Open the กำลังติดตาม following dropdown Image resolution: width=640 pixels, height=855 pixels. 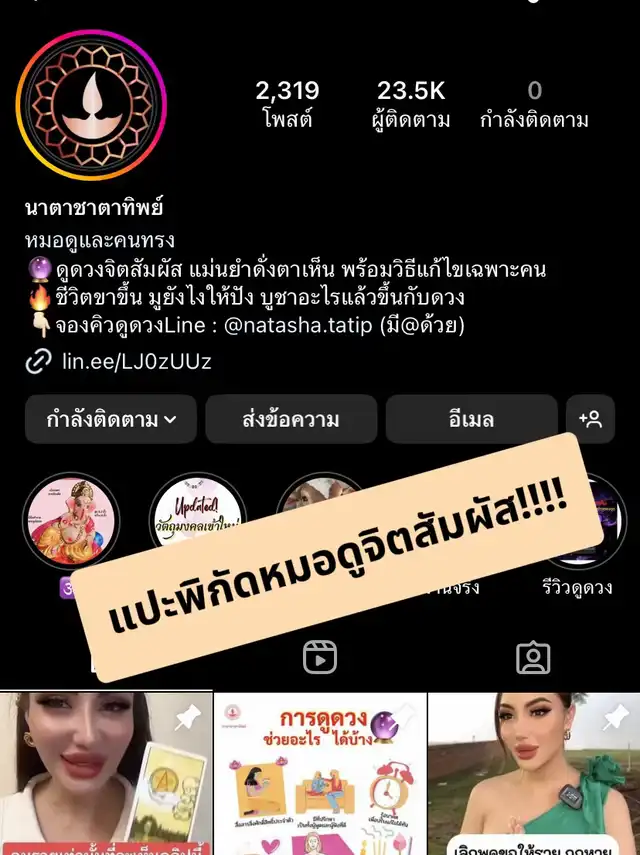(x=111, y=419)
